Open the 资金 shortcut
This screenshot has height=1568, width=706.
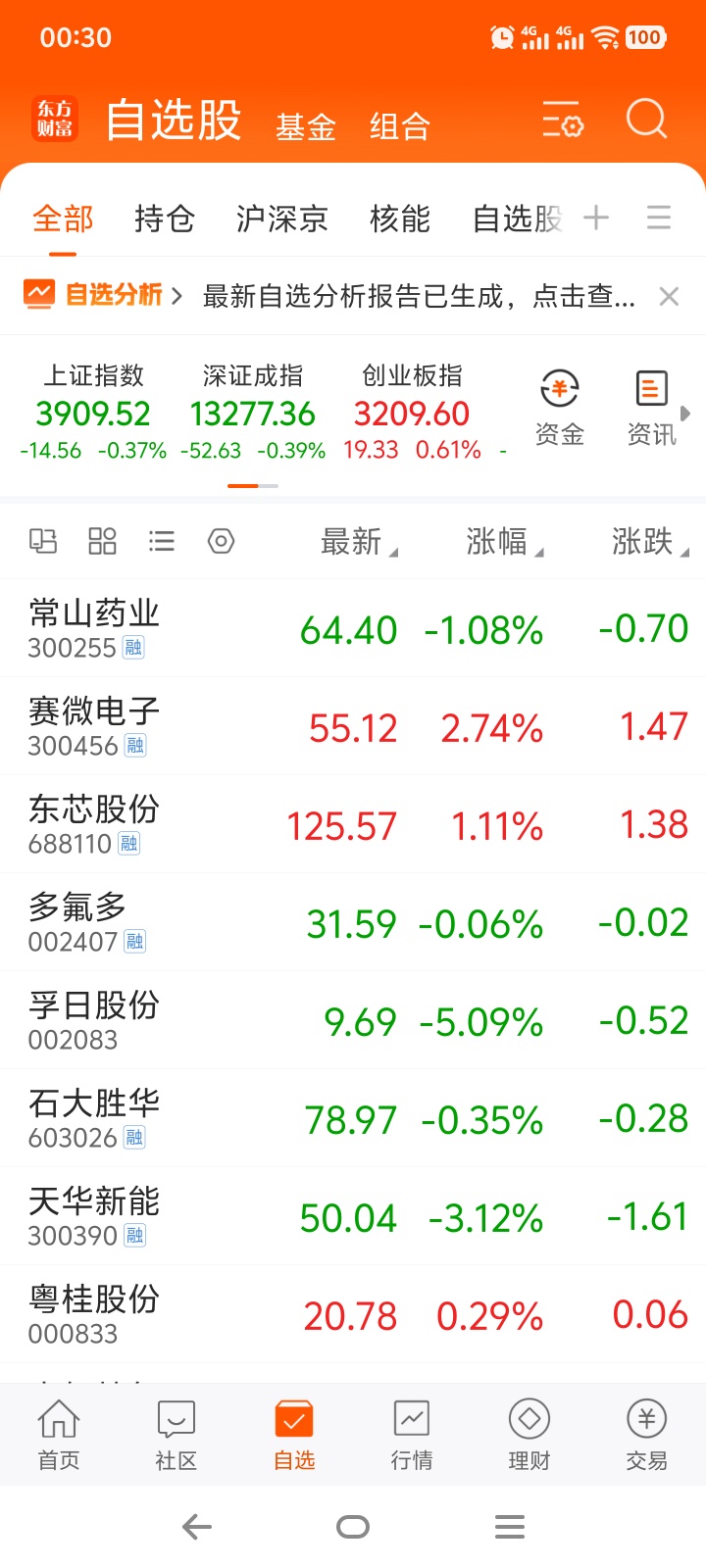pyautogui.click(x=560, y=409)
